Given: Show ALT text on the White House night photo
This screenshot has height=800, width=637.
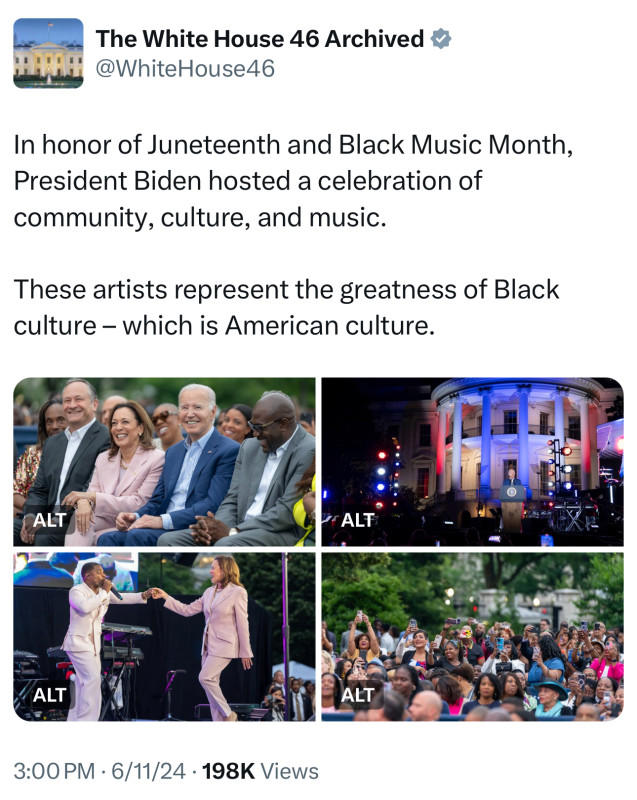Looking at the screenshot, I should [x=358, y=520].
